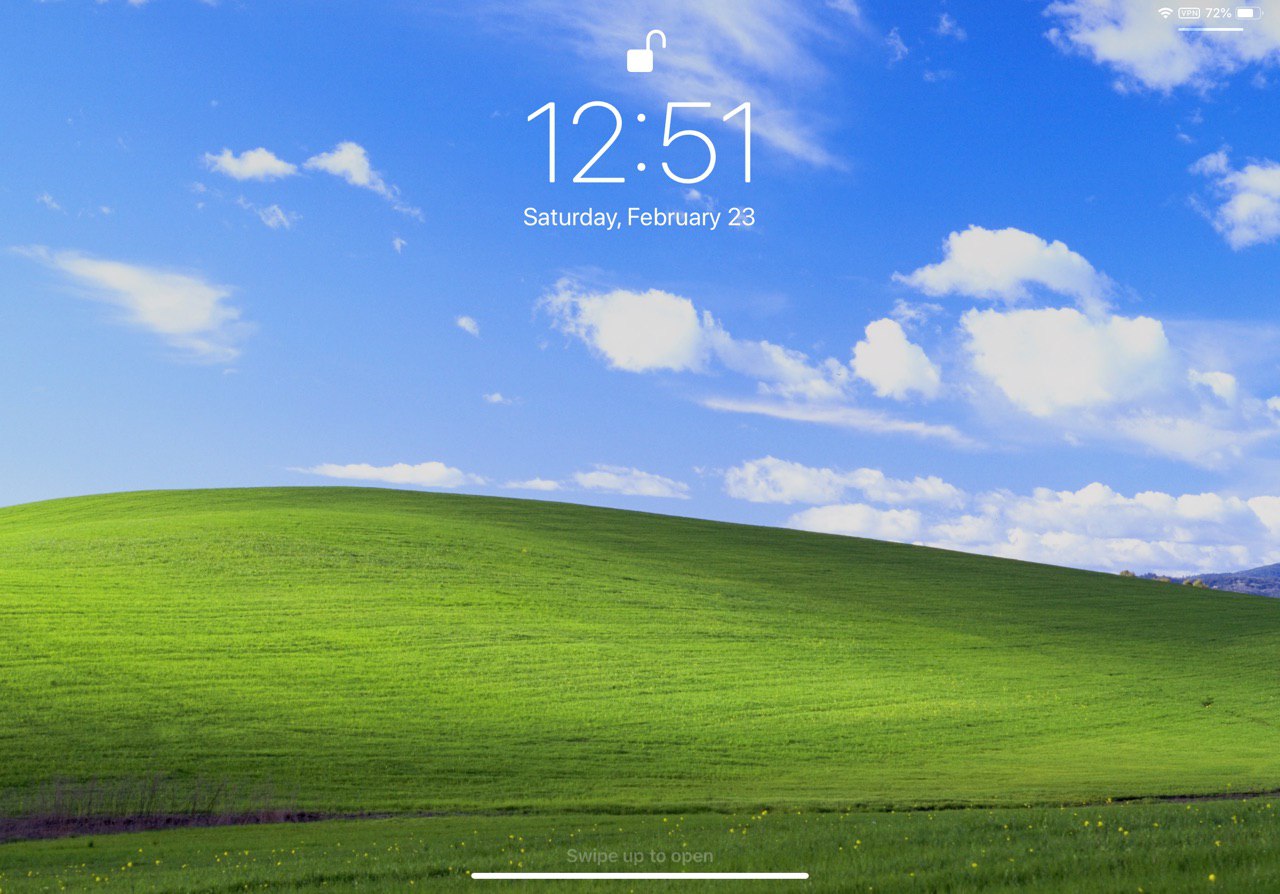Tap the home indicator bar at the bottom
The image size is (1280, 894).
[x=640, y=876]
